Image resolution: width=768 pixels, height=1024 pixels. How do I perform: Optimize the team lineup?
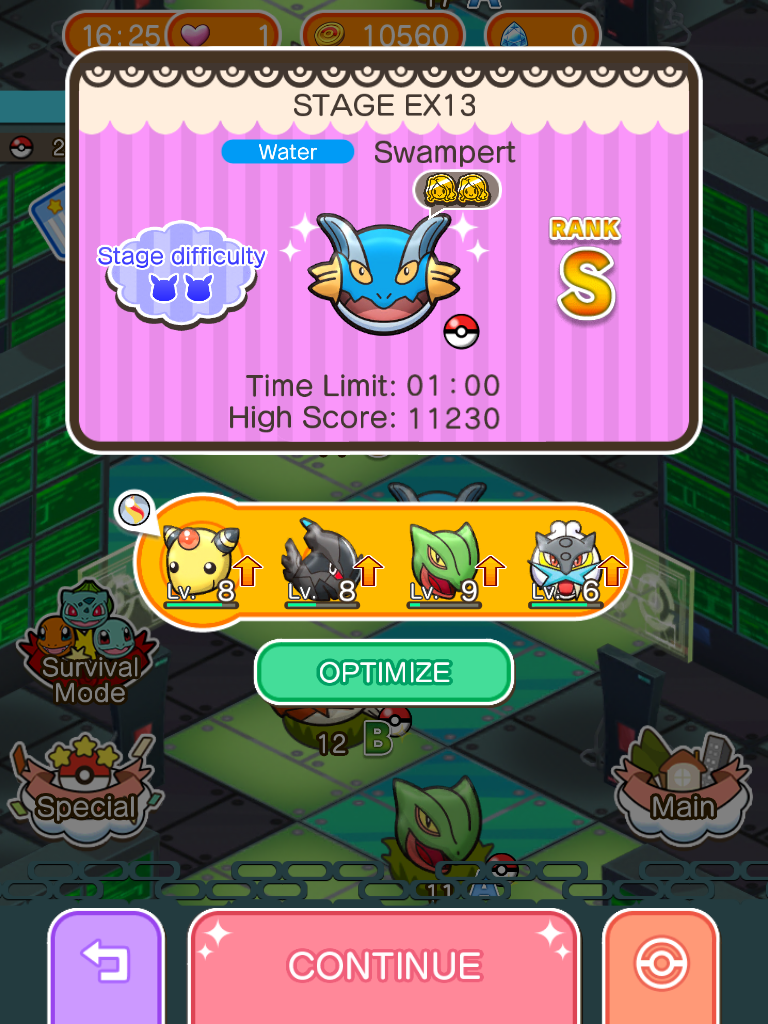point(384,672)
